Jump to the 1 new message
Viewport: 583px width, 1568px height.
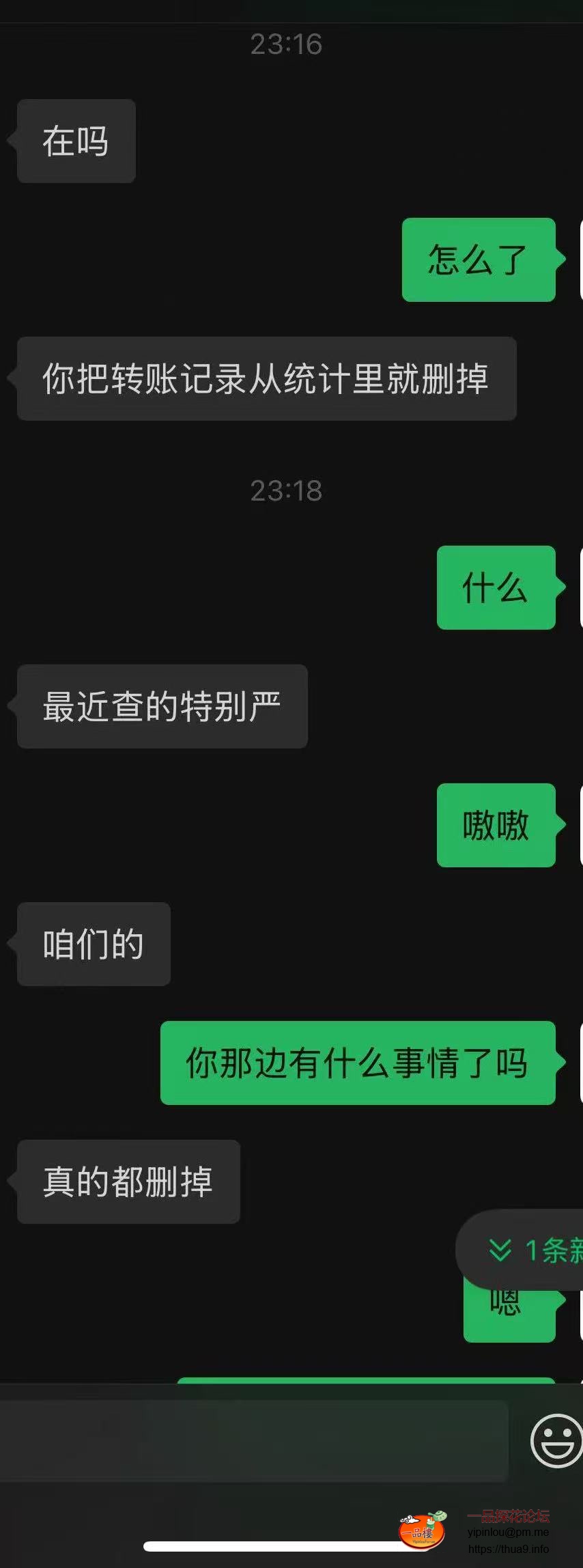(534, 1250)
